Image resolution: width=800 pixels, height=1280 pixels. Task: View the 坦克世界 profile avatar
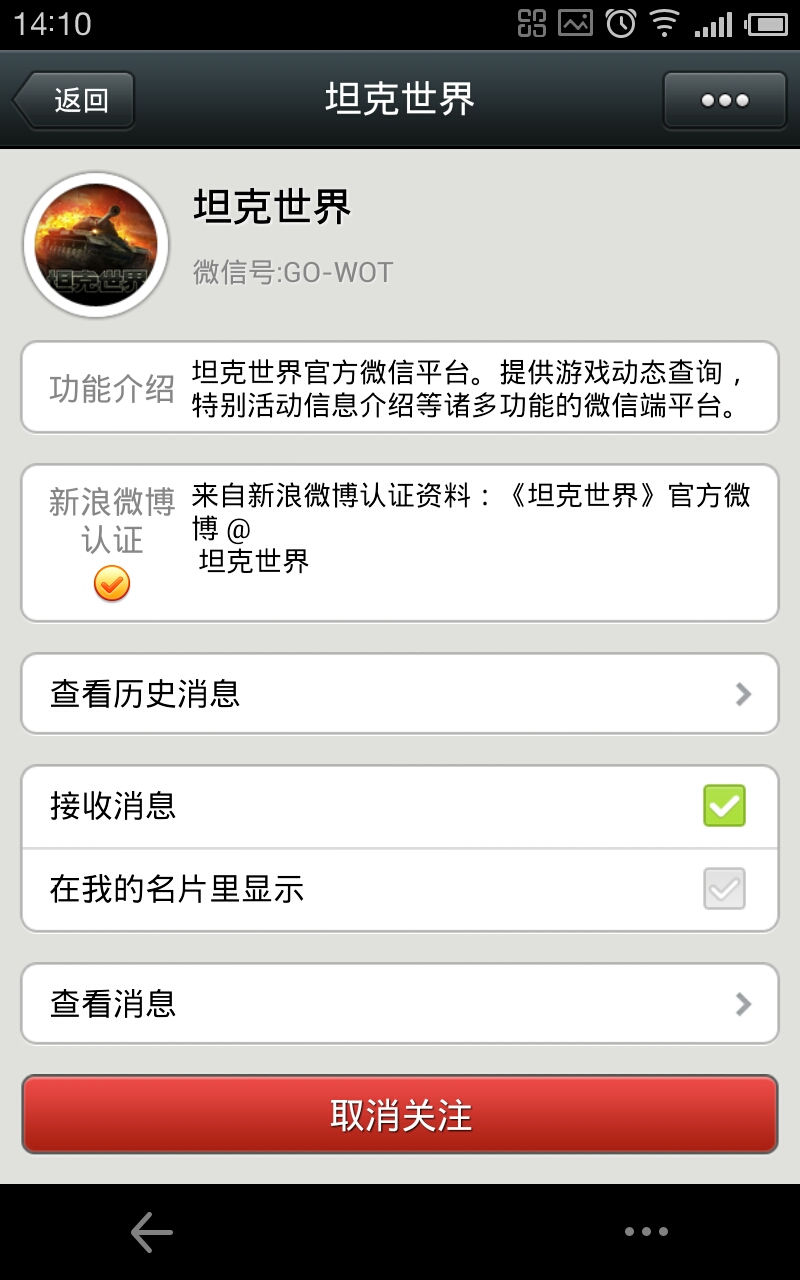[x=96, y=245]
